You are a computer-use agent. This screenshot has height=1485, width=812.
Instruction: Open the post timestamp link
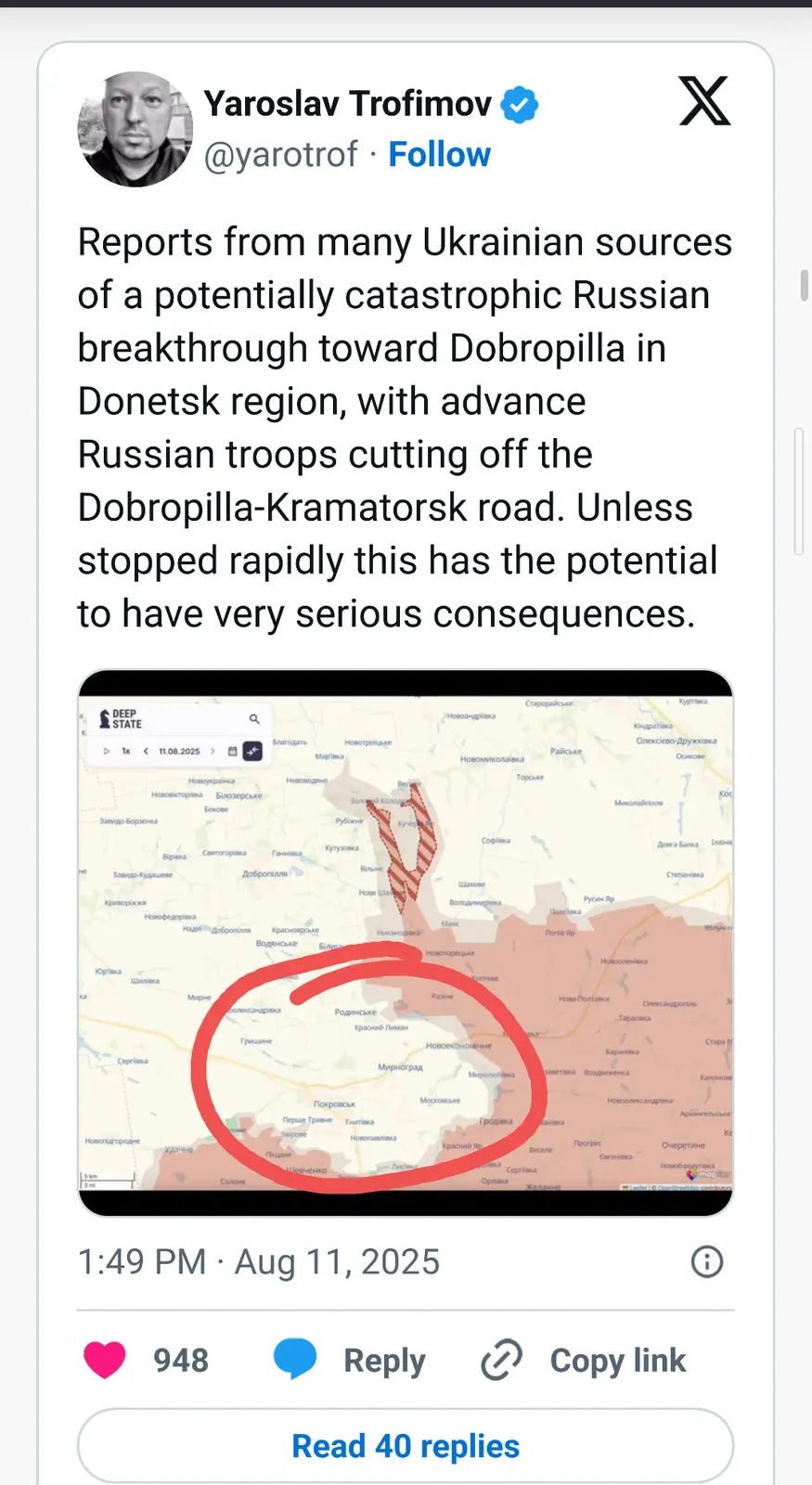point(258,1262)
